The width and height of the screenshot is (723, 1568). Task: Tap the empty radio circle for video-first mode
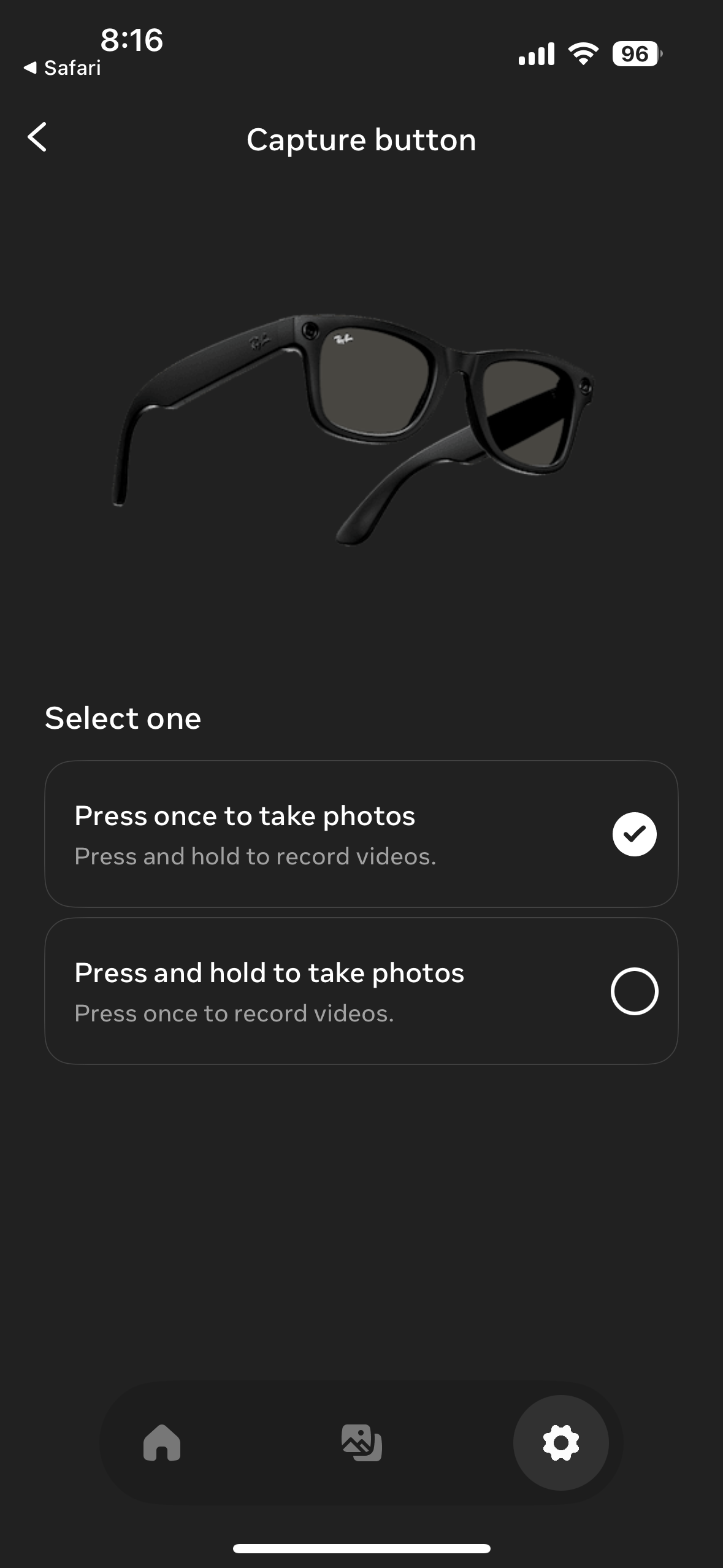coord(635,990)
